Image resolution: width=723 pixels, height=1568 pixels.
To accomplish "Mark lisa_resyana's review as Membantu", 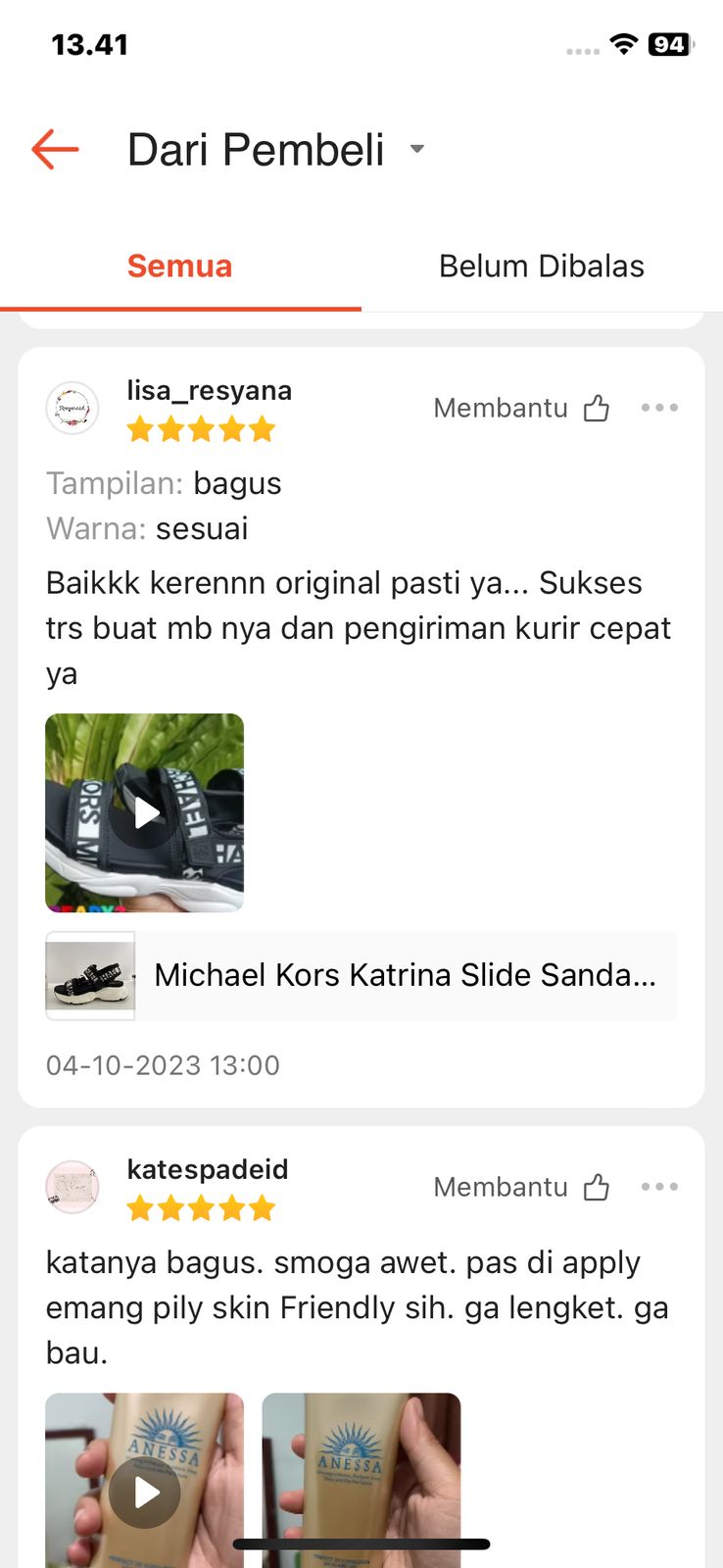I will (501, 408).
